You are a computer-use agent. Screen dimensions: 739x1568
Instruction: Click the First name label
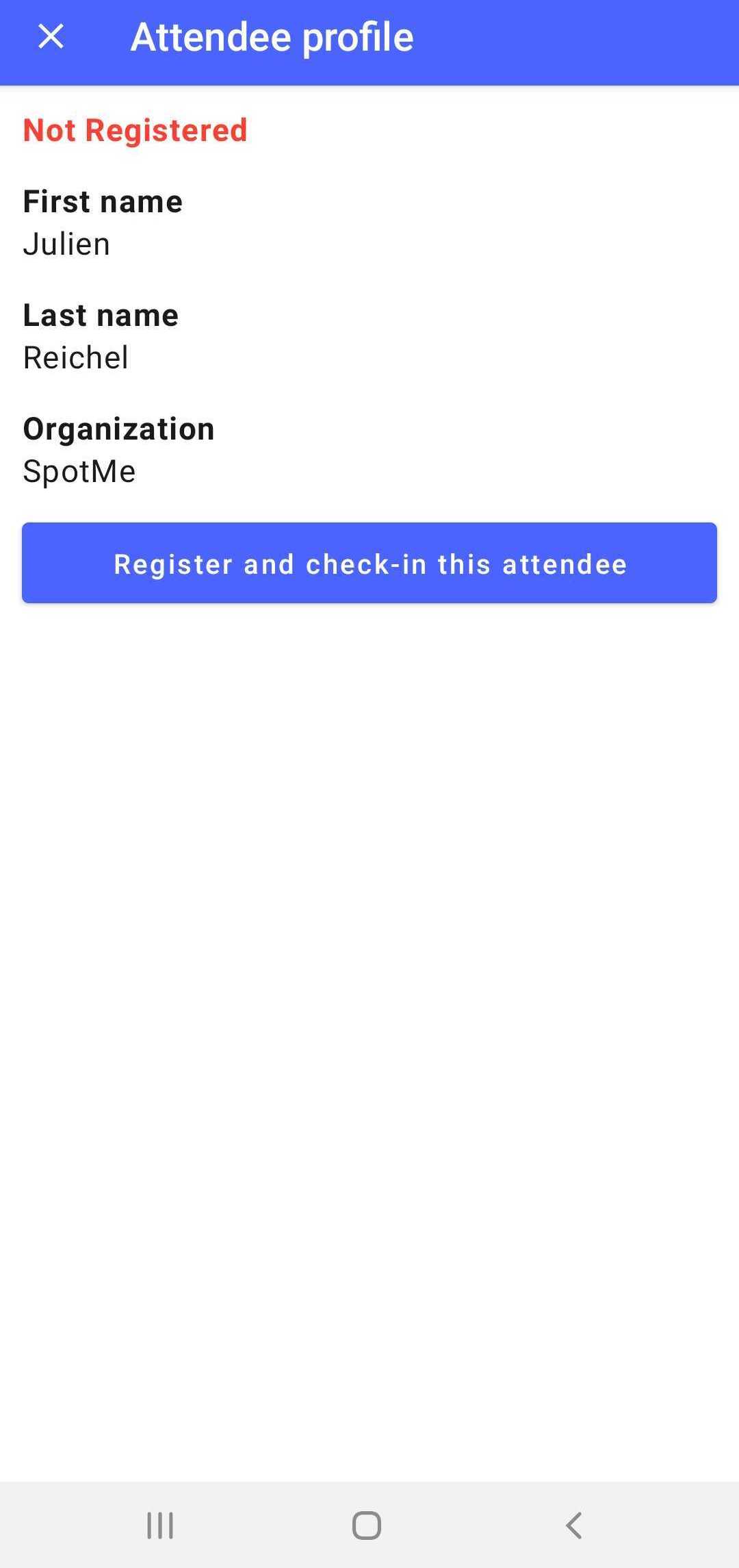pos(103,201)
